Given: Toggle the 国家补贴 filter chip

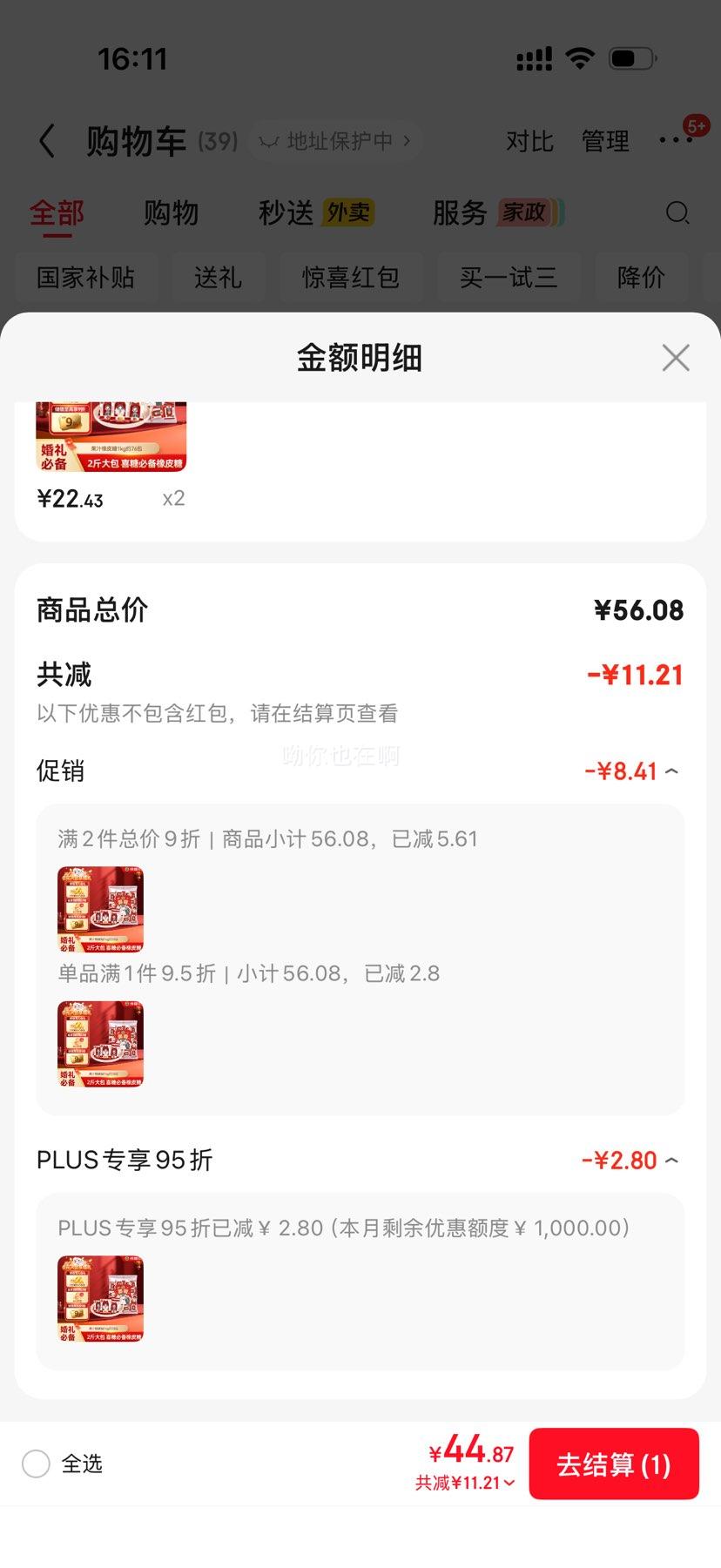Looking at the screenshot, I should pos(87,277).
